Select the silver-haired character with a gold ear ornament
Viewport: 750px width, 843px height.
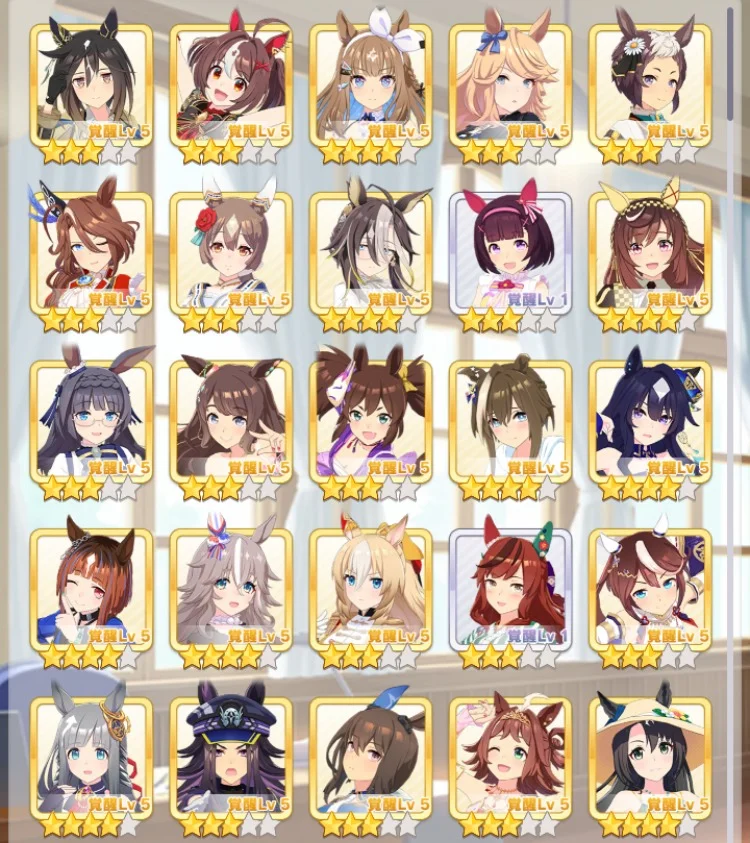tap(91, 755)
